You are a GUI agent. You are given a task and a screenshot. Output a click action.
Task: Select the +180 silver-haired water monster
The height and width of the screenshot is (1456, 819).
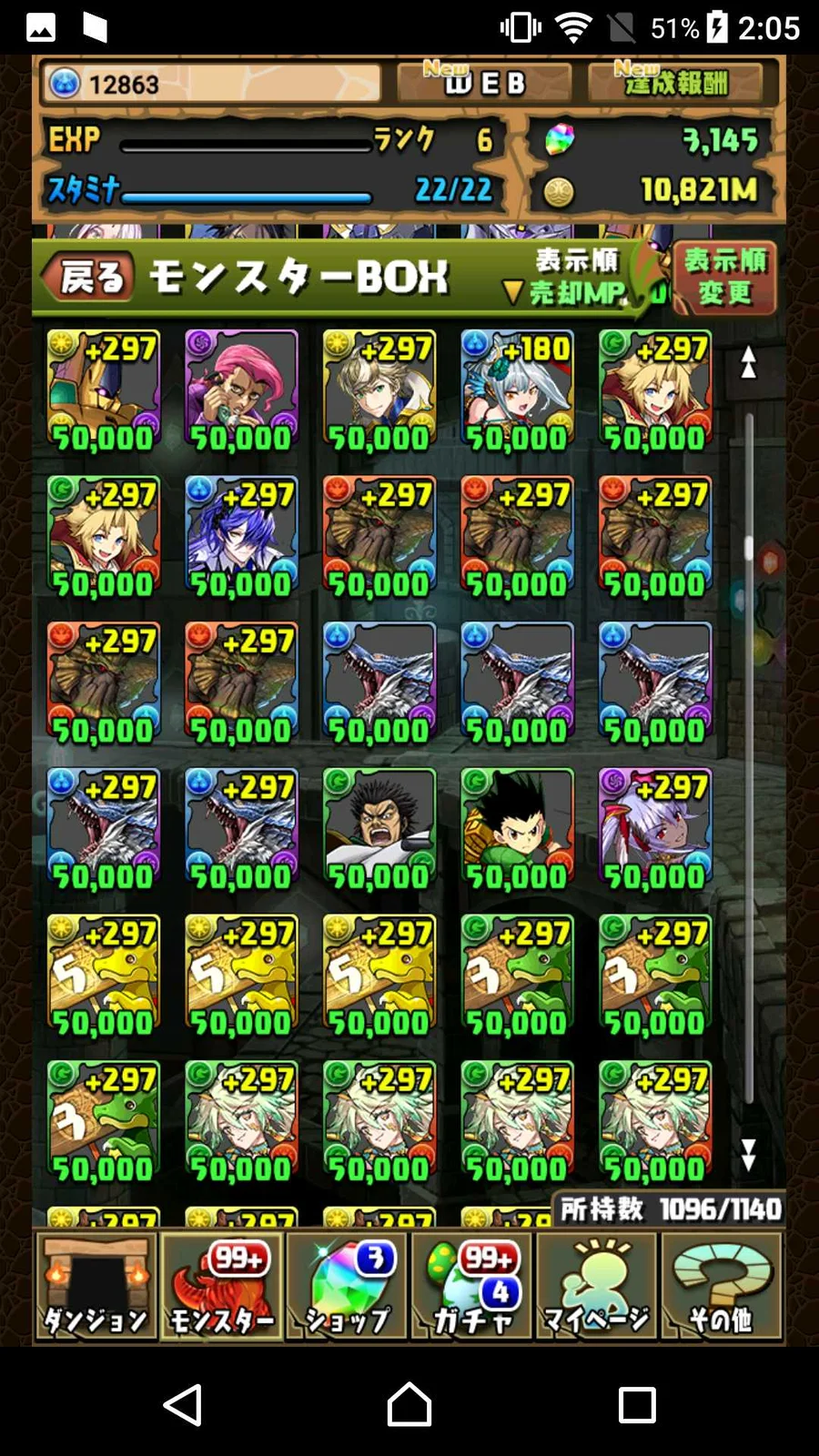click(517, 391)
